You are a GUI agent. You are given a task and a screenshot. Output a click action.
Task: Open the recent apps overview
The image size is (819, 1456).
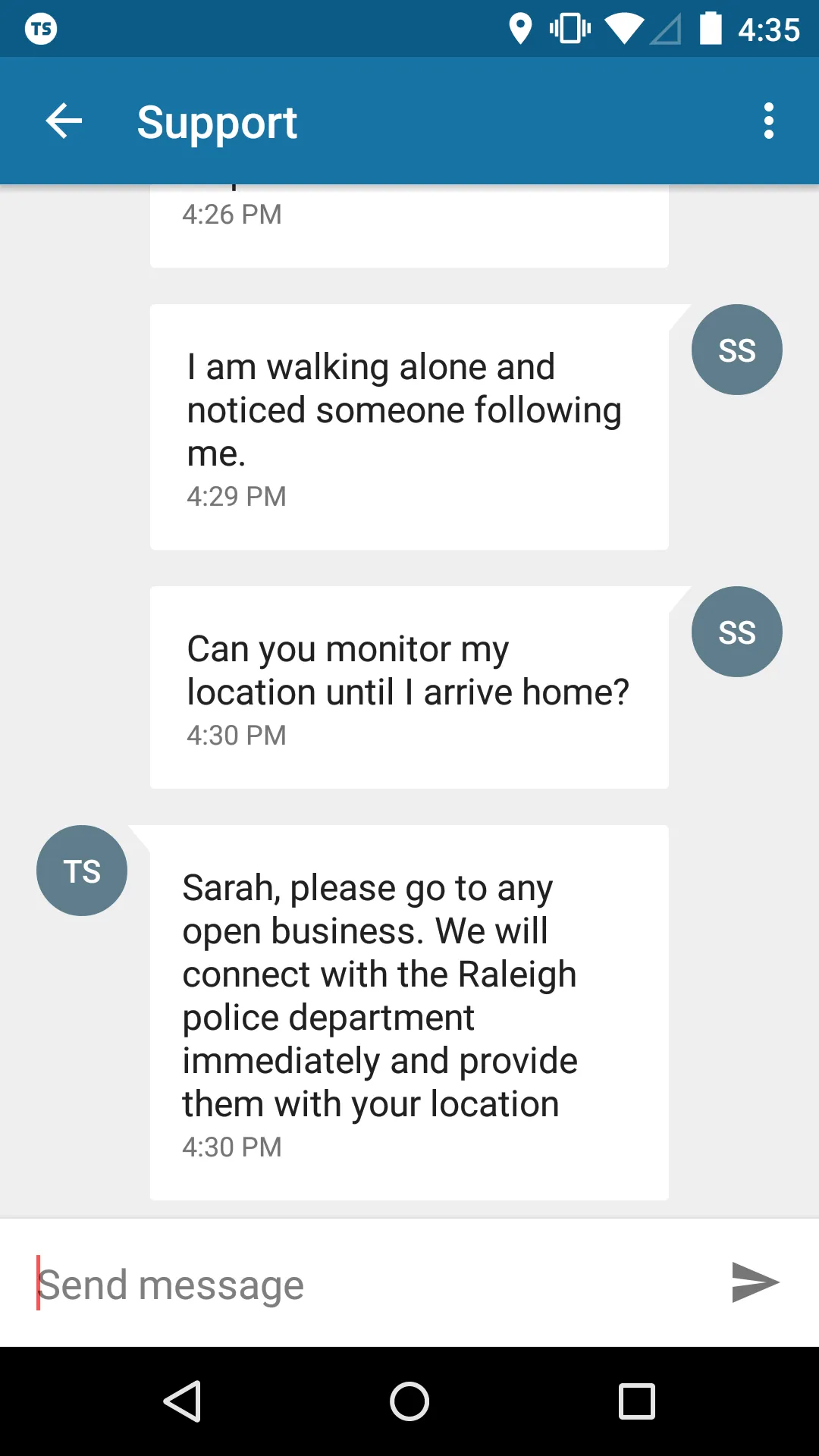pyautogui.click(x=637, y=1401)
